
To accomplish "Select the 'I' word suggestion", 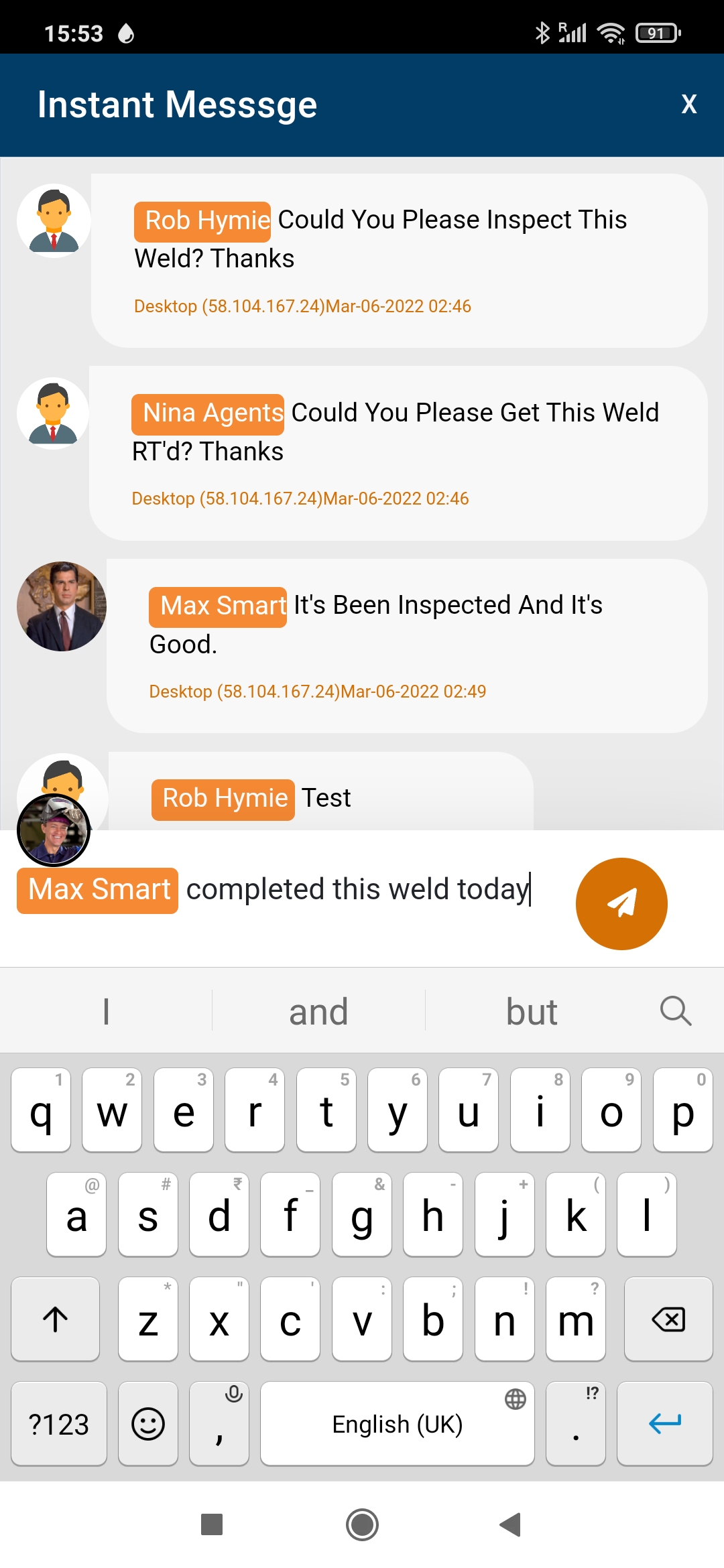I will click(x=106, y=1011).
